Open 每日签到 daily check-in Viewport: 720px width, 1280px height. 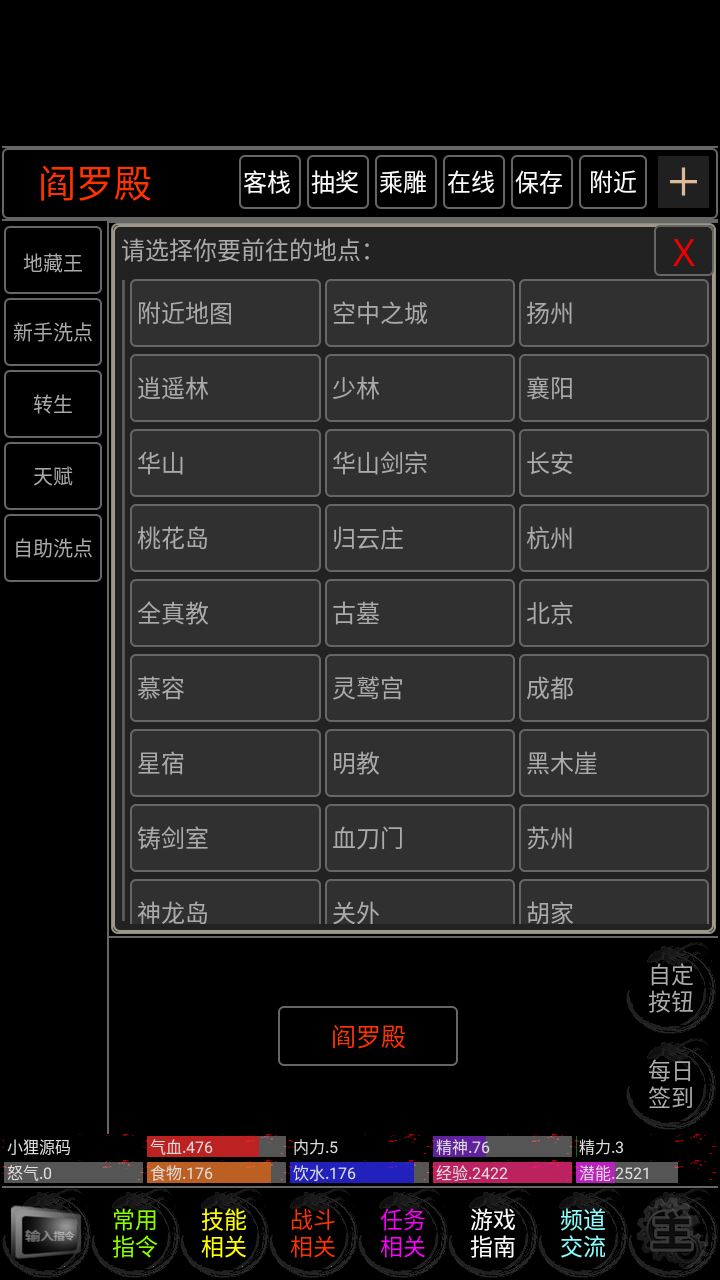click(669, 1084)
